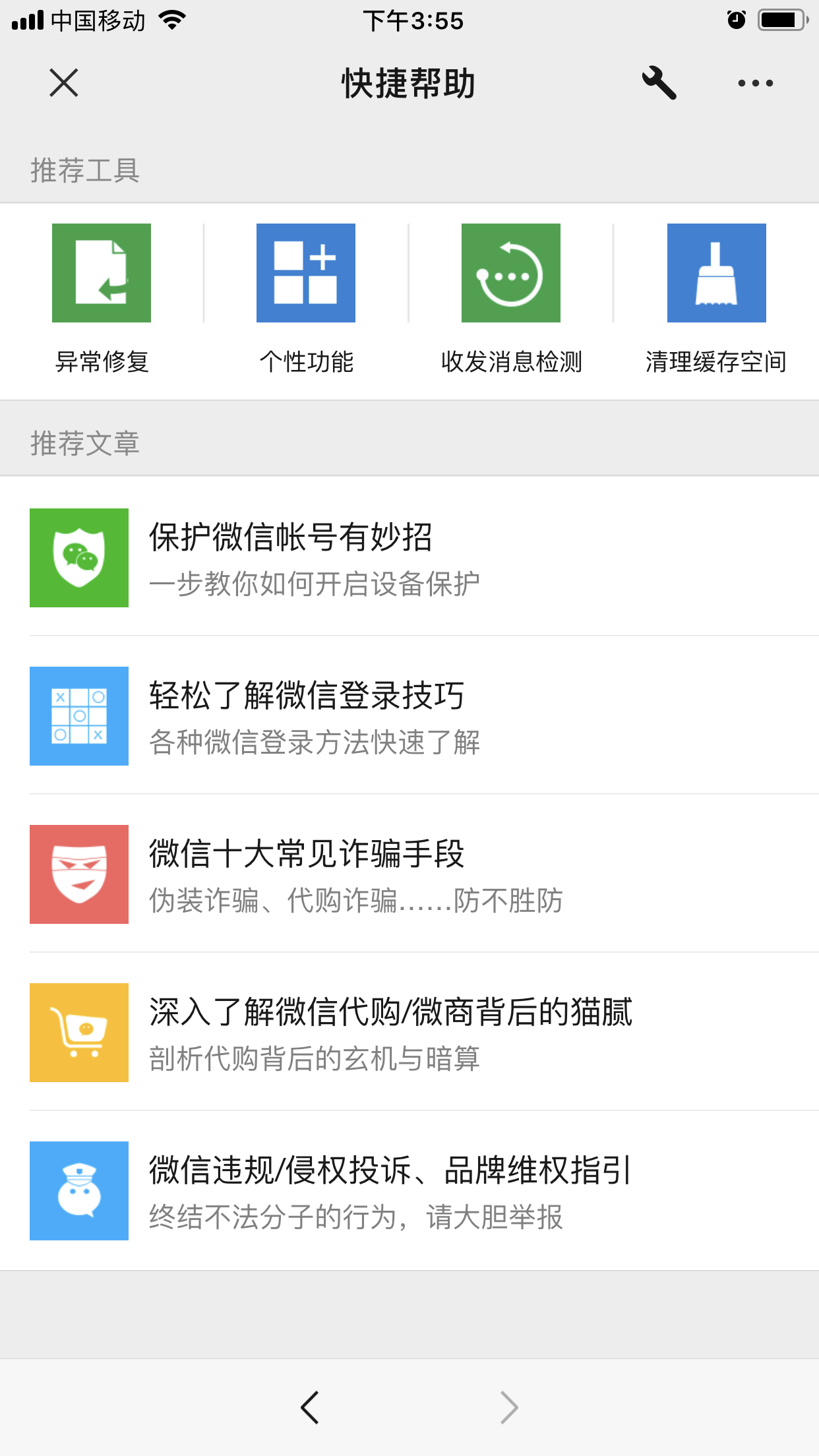Tap the yellow shopping cart icon
This screenshot has height=1456, width=819.
[78, 1032]
